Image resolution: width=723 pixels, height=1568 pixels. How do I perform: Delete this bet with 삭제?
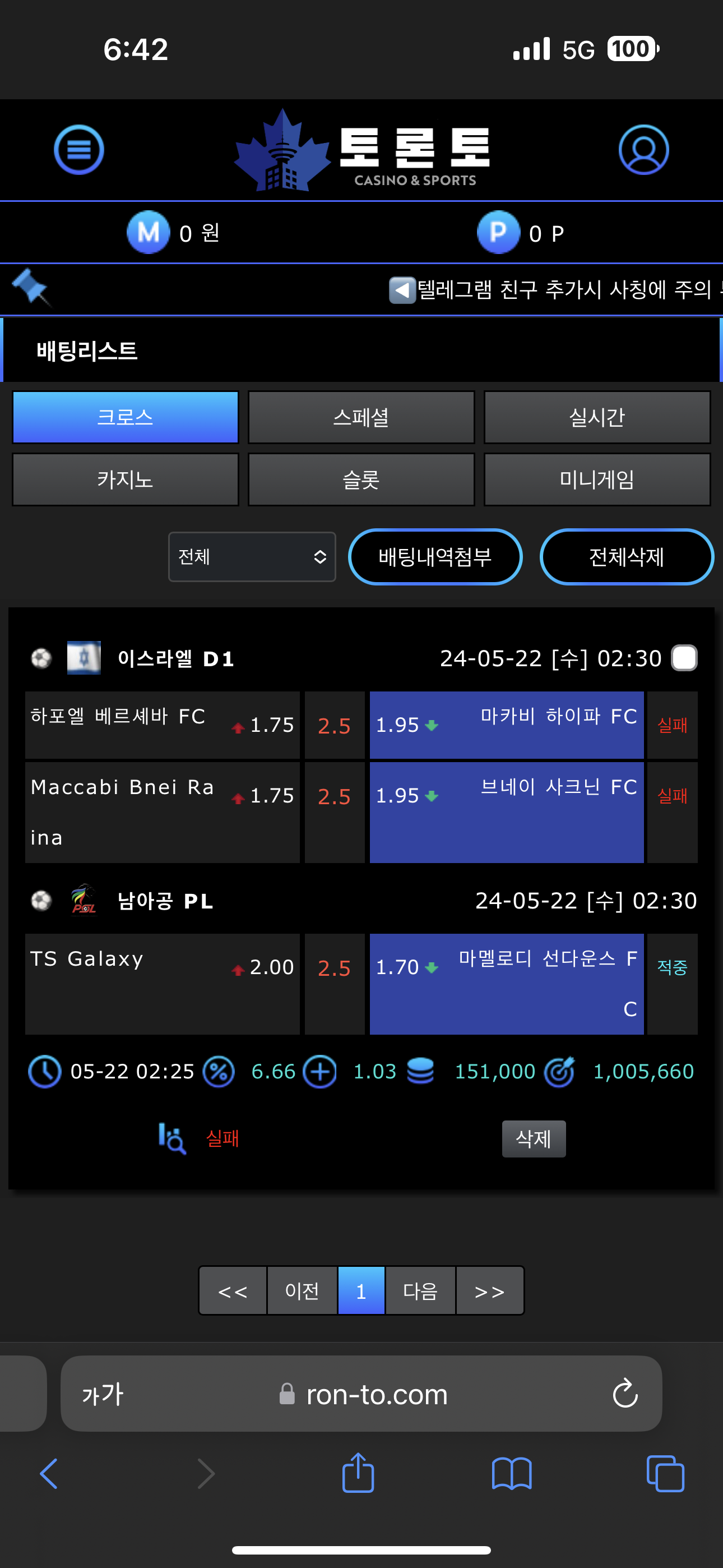click(533, 1138)
